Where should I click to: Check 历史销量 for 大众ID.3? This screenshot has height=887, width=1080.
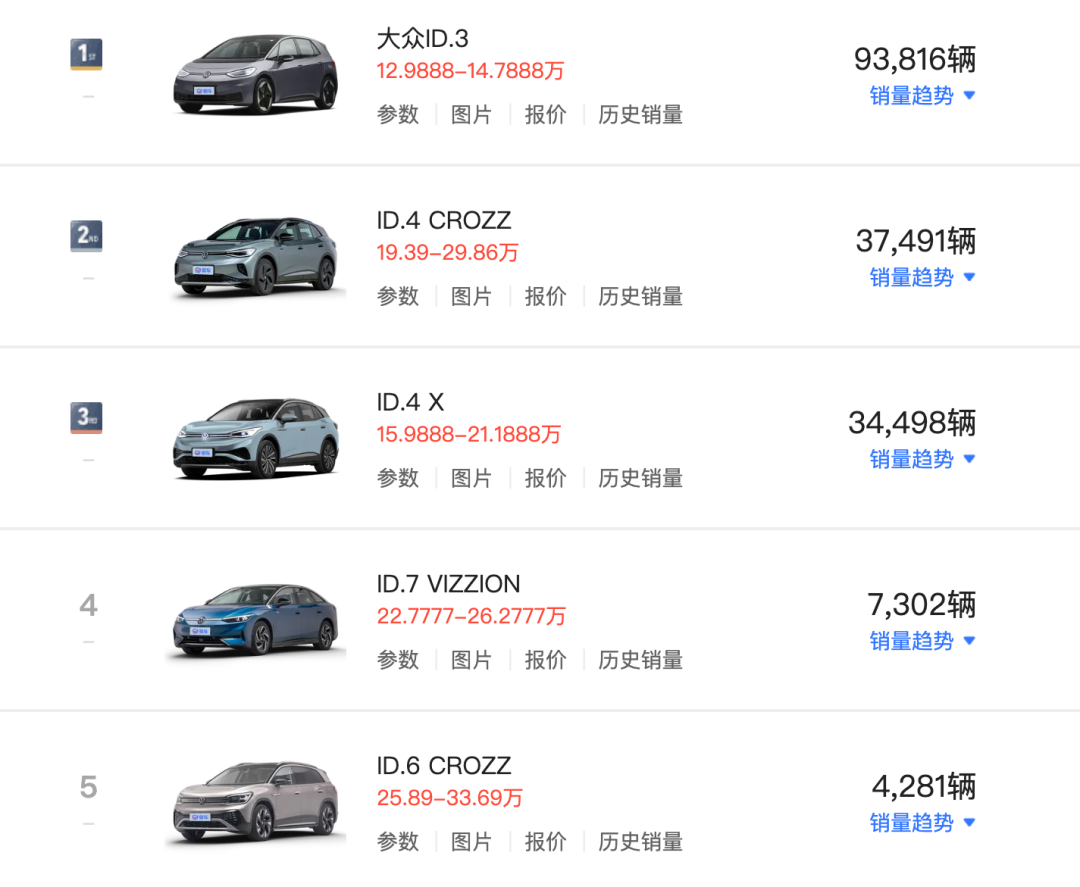pyautogui.click(x=640, y=114)
